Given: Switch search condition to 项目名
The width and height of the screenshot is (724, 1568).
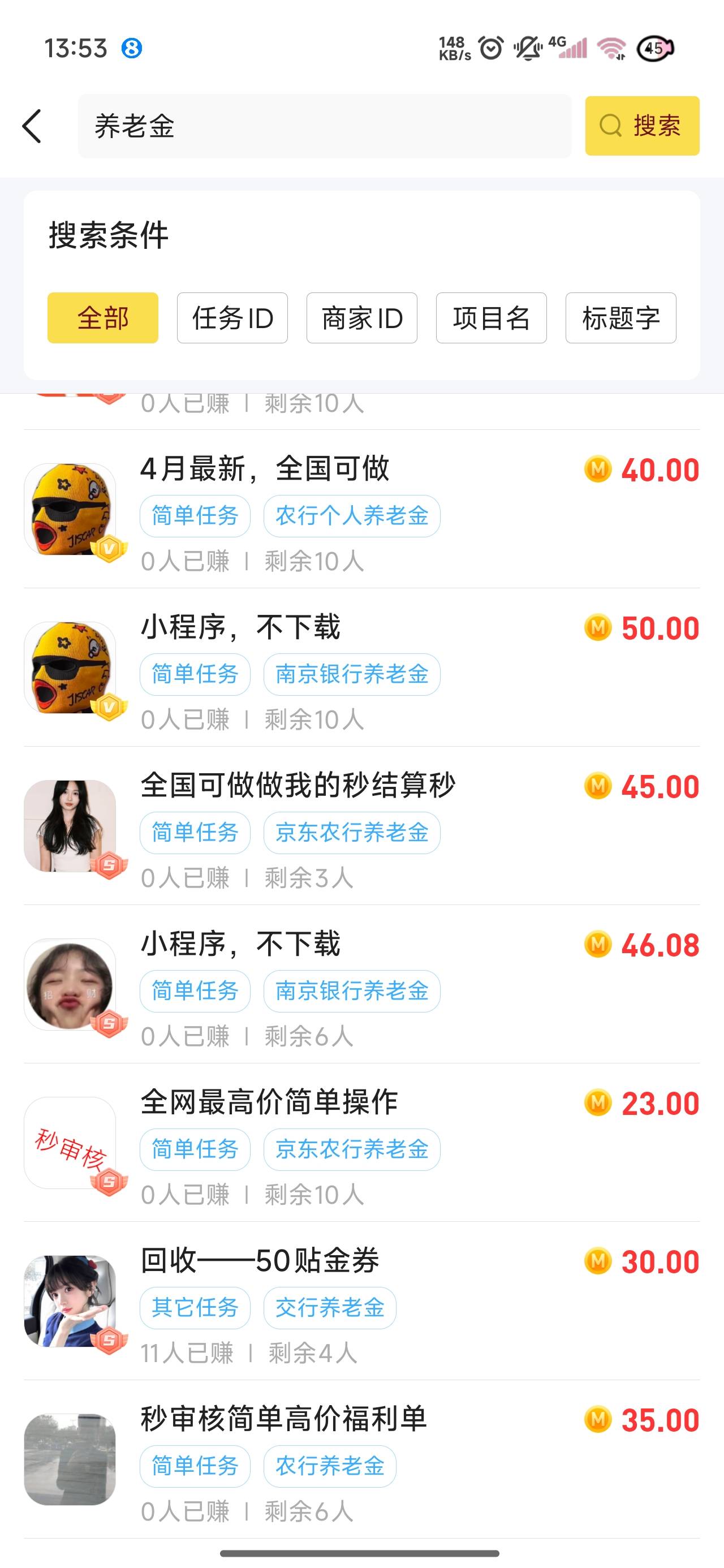Looking at the screenshot, I should tap(491, 318).
